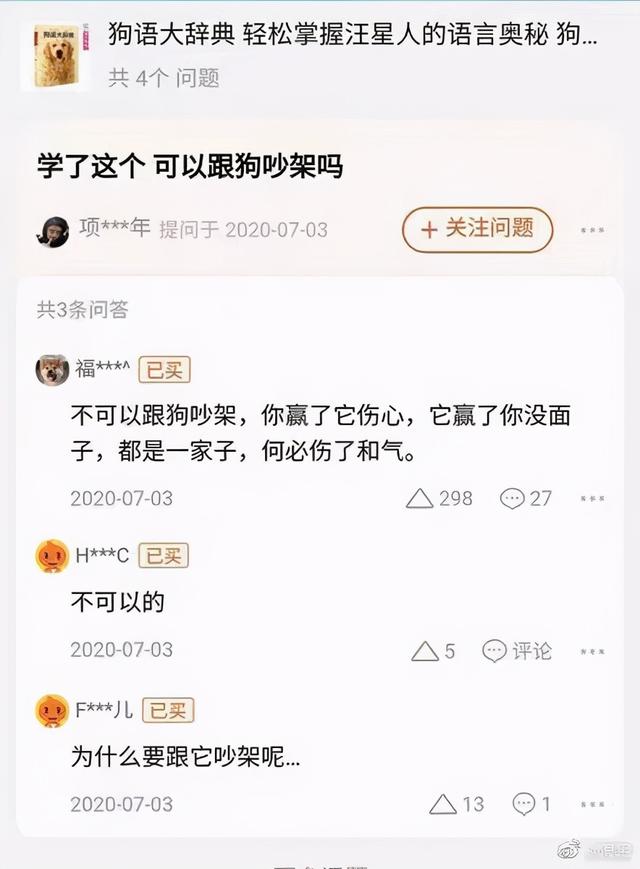Open the overflow menu beside 关注问题

point(593,230)
